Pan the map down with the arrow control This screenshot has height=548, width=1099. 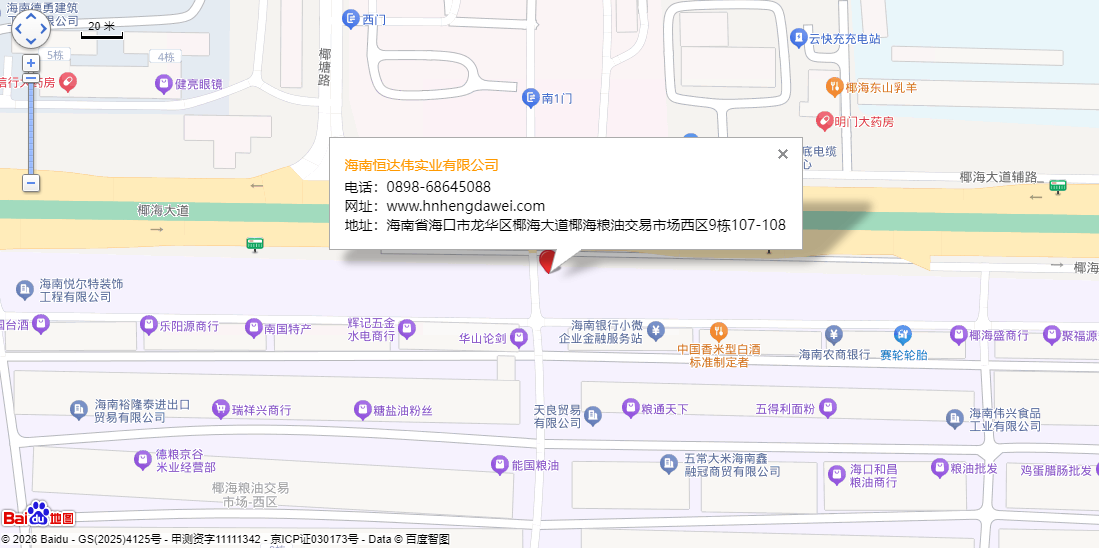click(x=30, y=42)
